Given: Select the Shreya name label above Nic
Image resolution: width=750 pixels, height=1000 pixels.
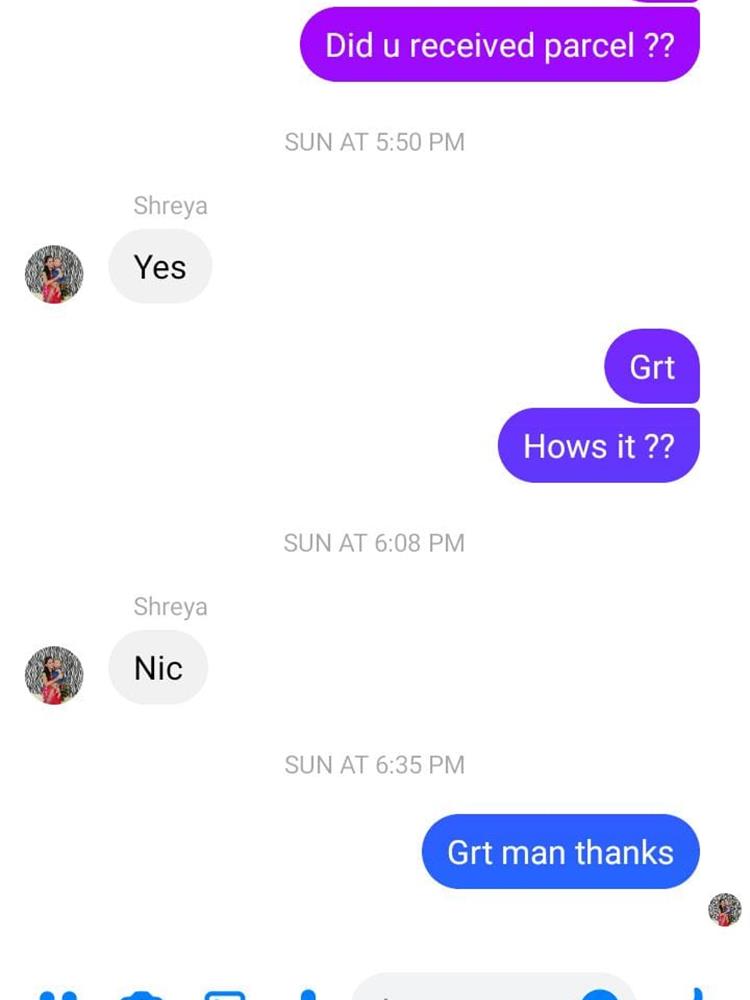Looking at the screenshot, I should coord(170,606).
